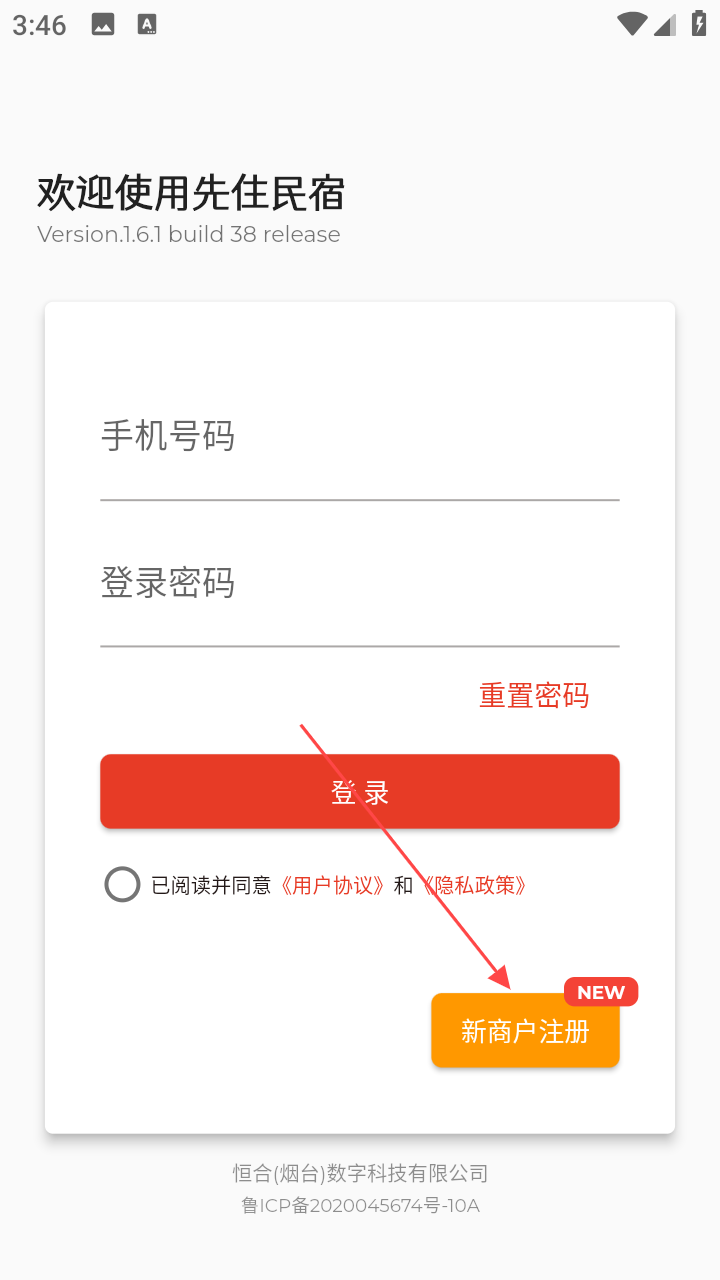
Task: Open the 《用户协议》 user agreement link
Action: 332,885
